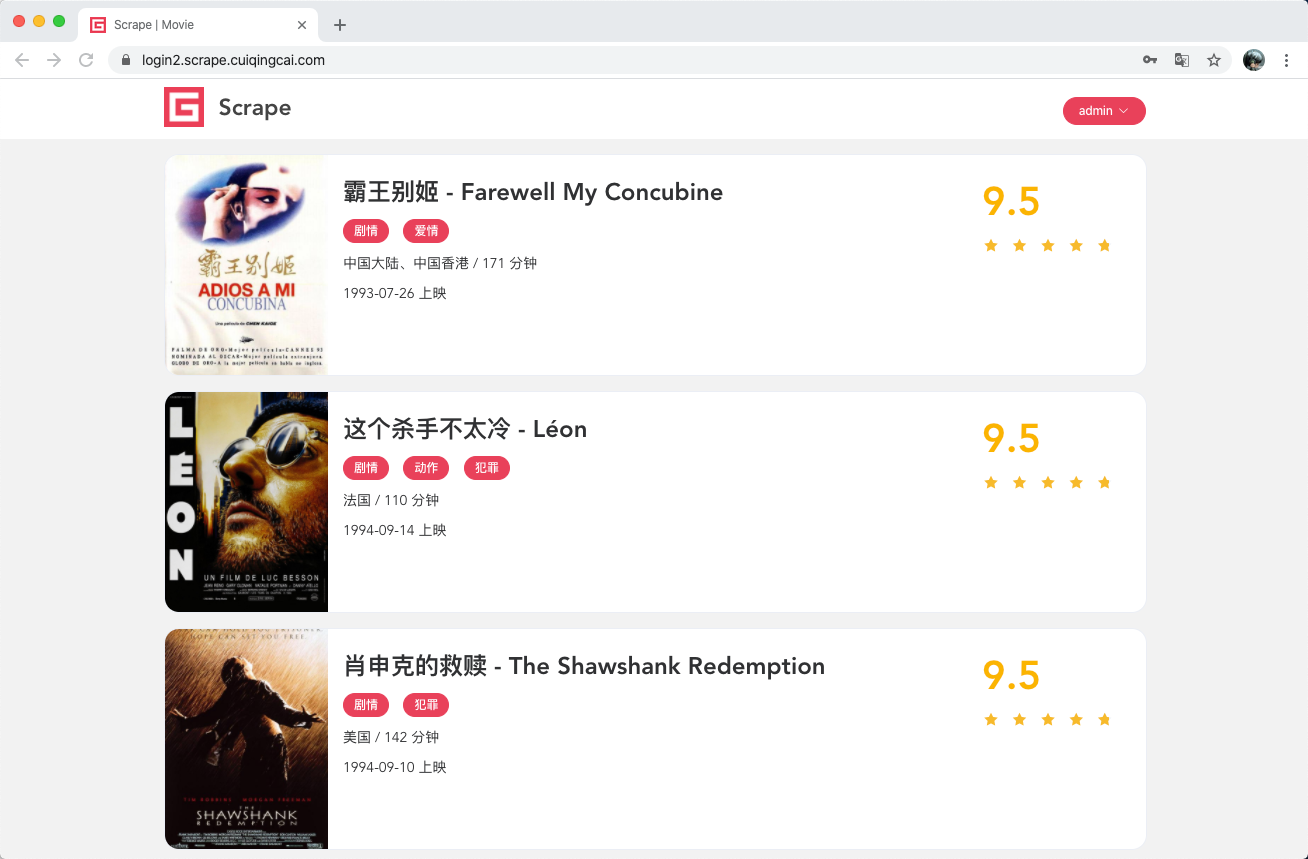1308x859 pixels.
Task: Open the translate page icon
Action: 1181,60
